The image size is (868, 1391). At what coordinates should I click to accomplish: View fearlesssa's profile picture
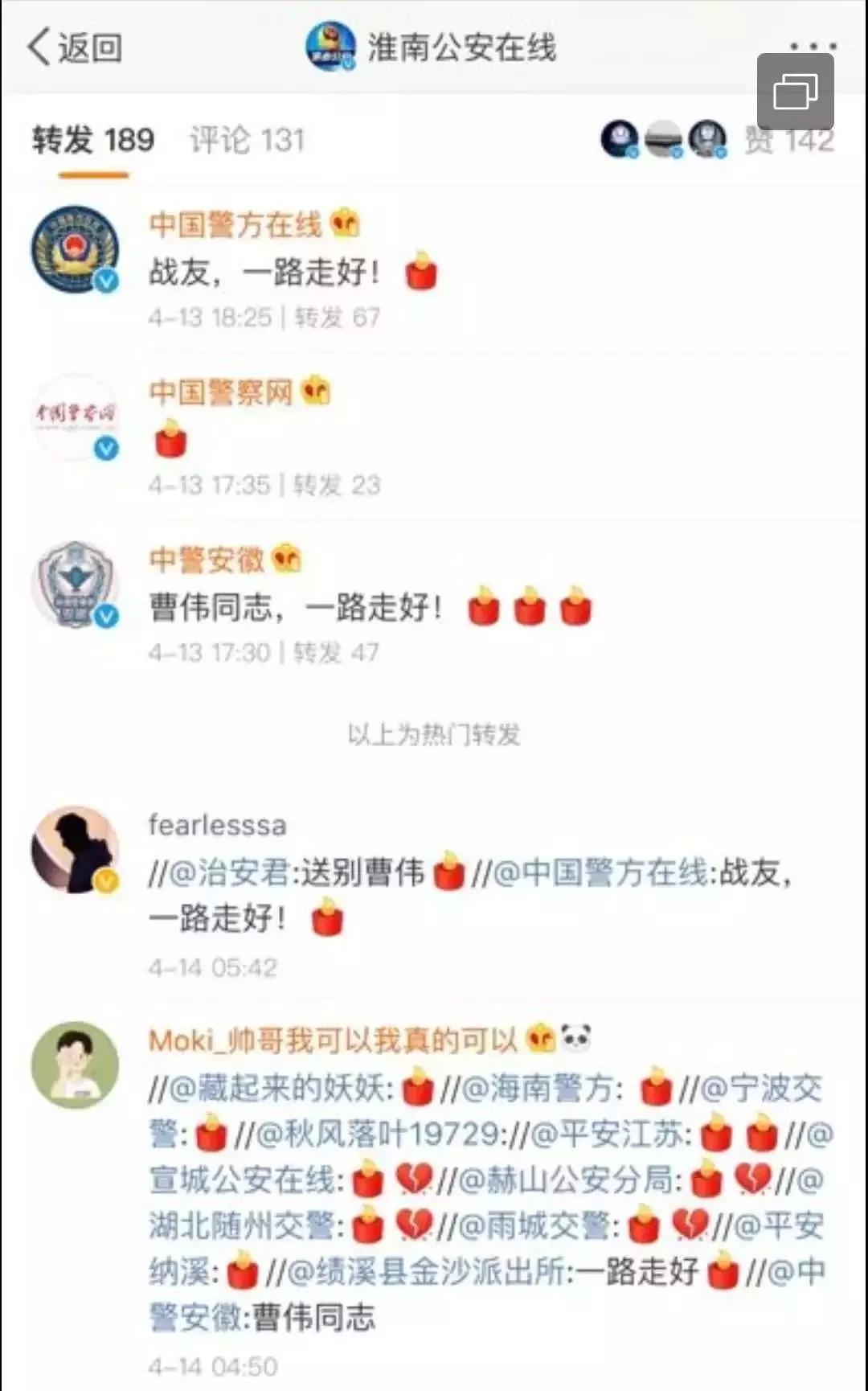click(75, 850)
